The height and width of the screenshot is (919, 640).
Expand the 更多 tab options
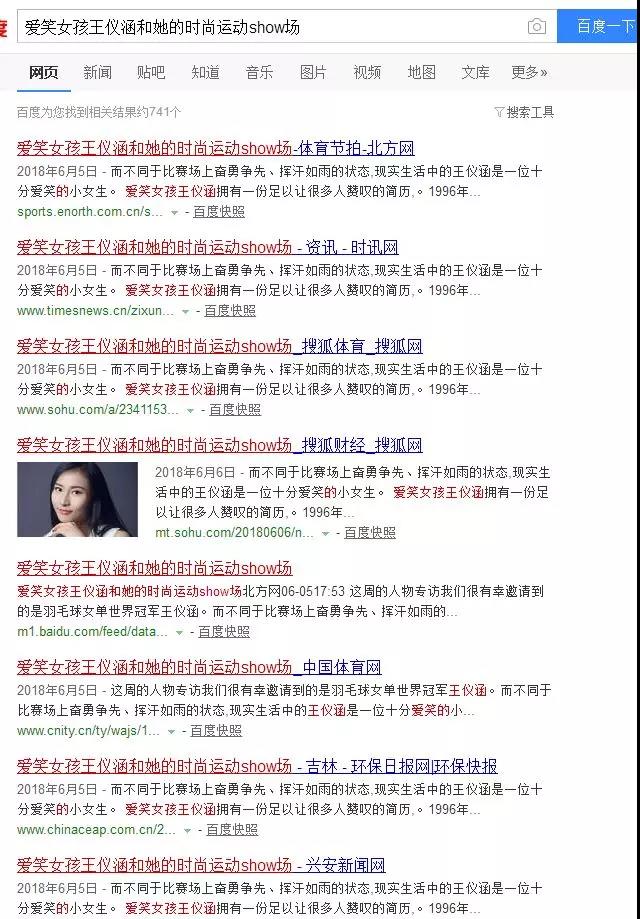529,72
